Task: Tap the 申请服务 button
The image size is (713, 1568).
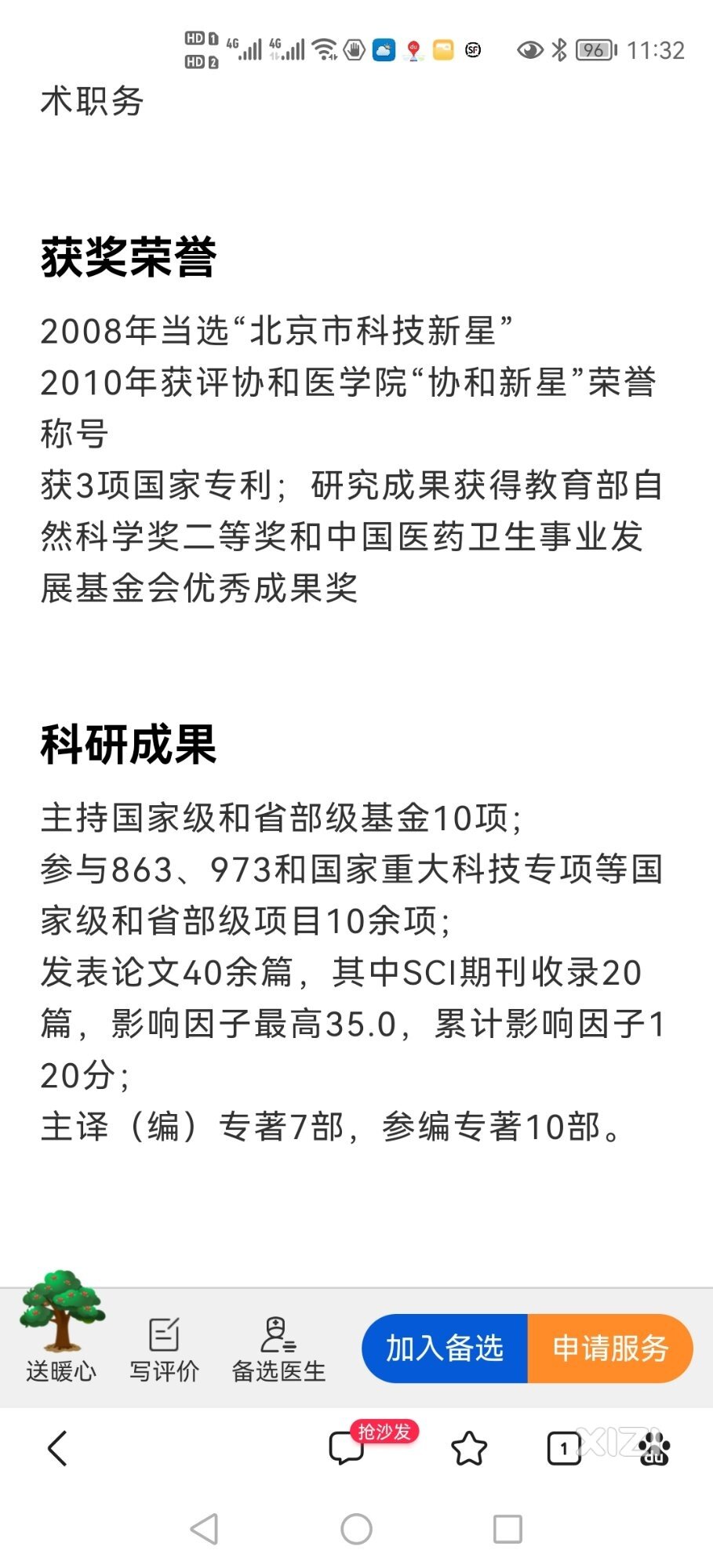Action: click(x=610, y=1348)
